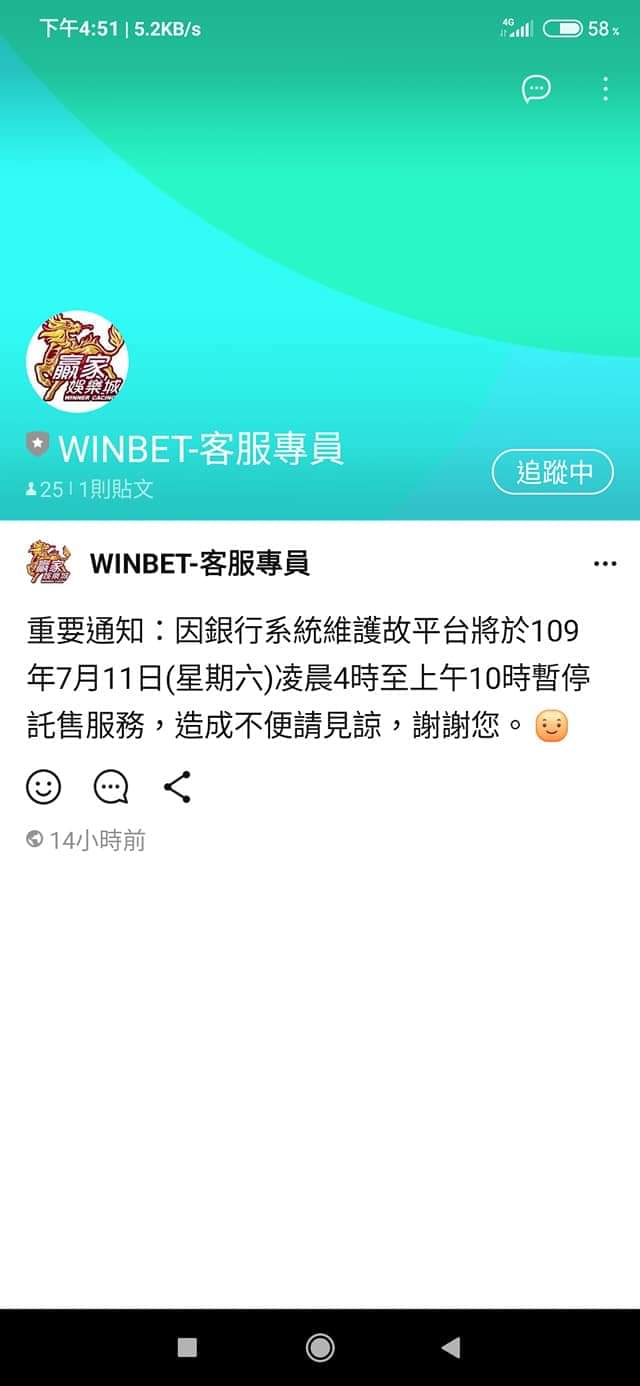The height and width of the screenshot is (1386, 640).
Task: Tap the 追蹤中 following button
Action: pos(552,472)
